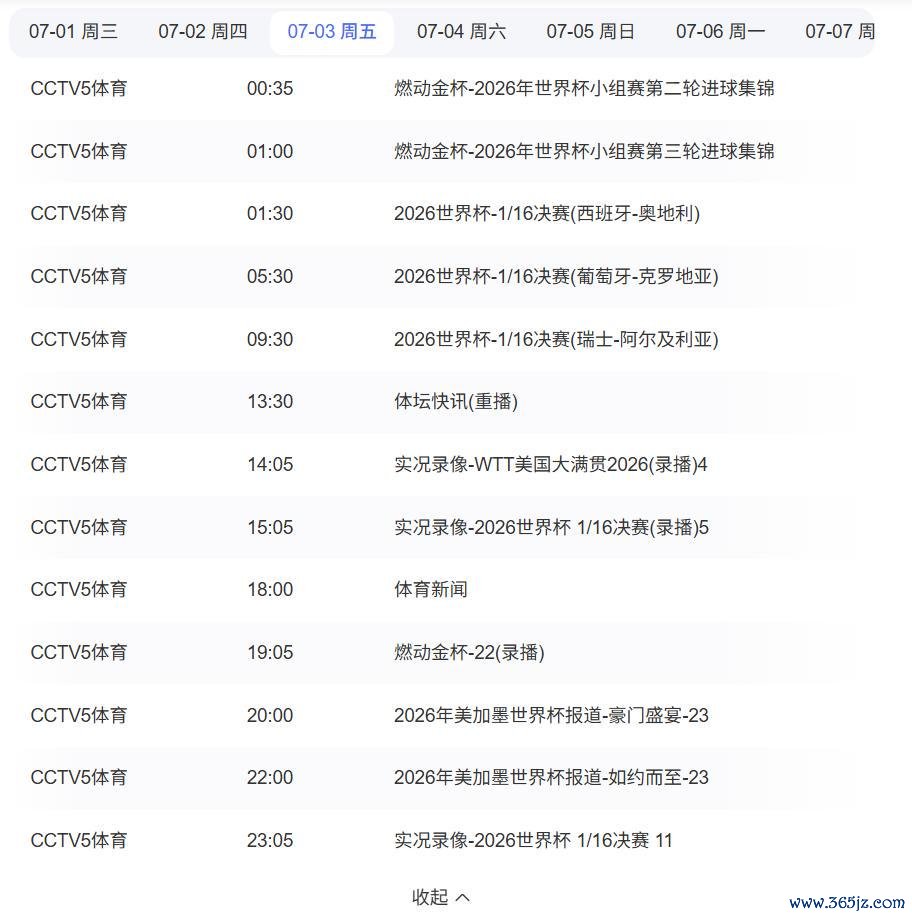Select the 07-07 date tab
The image size is (912, 918).
pos(839,32)
